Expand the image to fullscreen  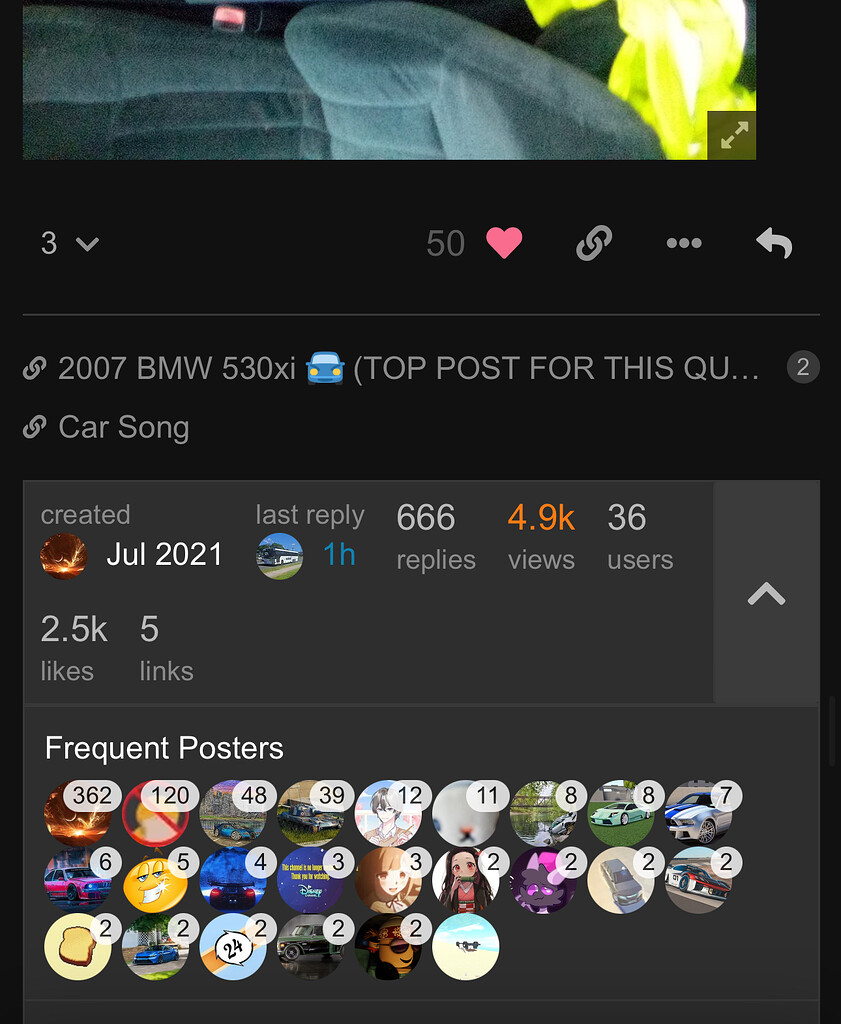(x=732, y=135)
